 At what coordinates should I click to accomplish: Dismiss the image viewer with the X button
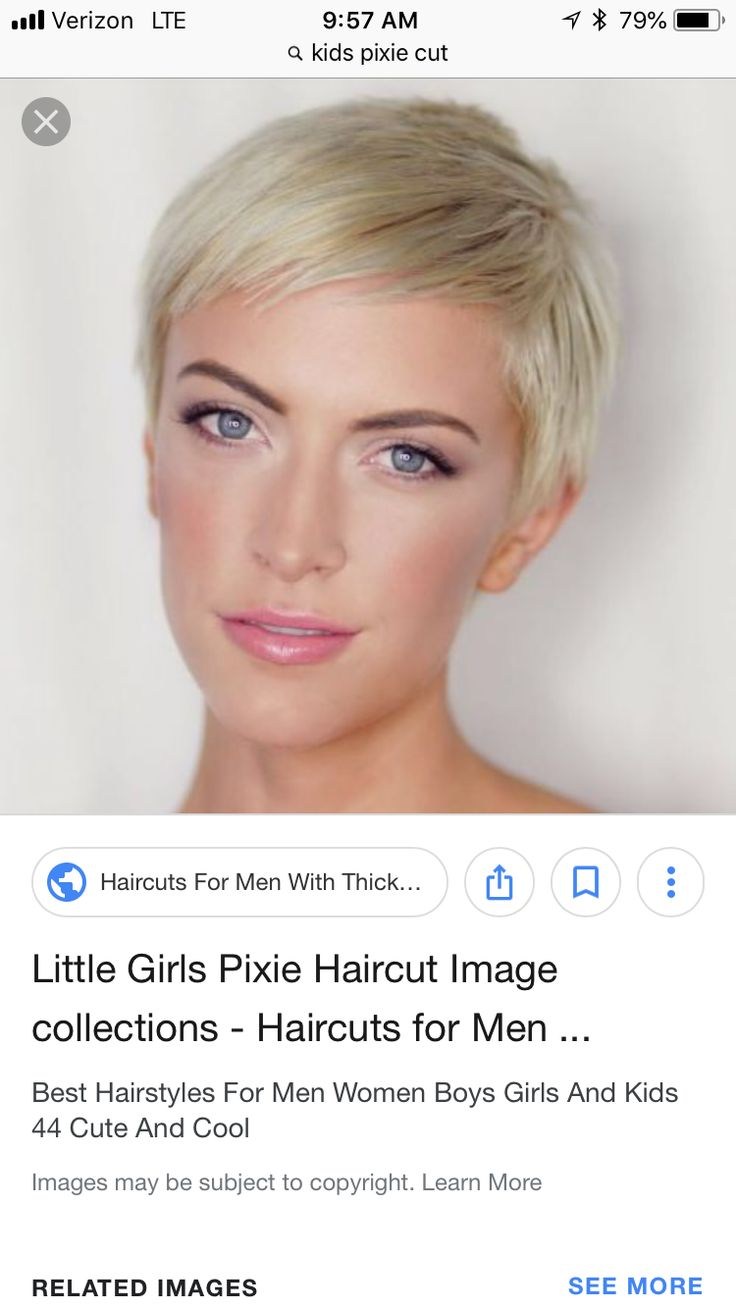(x=45, y=122)
